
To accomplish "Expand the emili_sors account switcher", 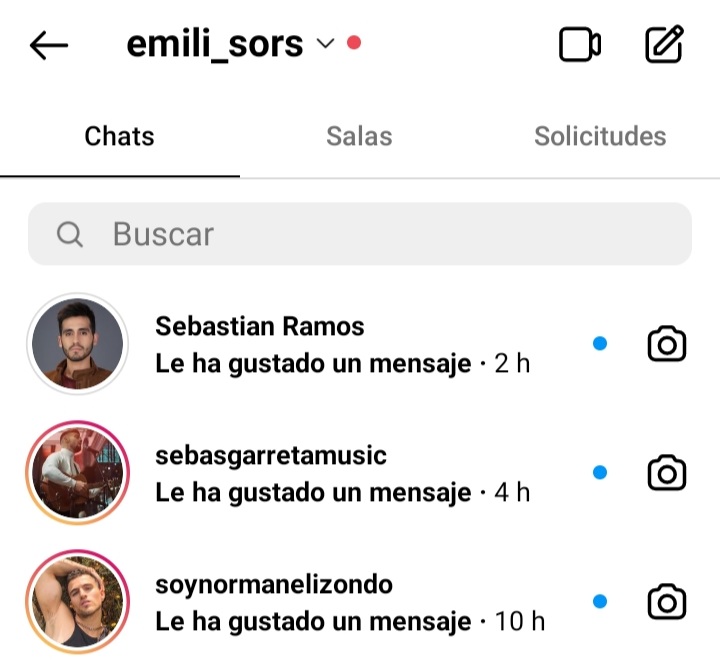I will [323, 44].
